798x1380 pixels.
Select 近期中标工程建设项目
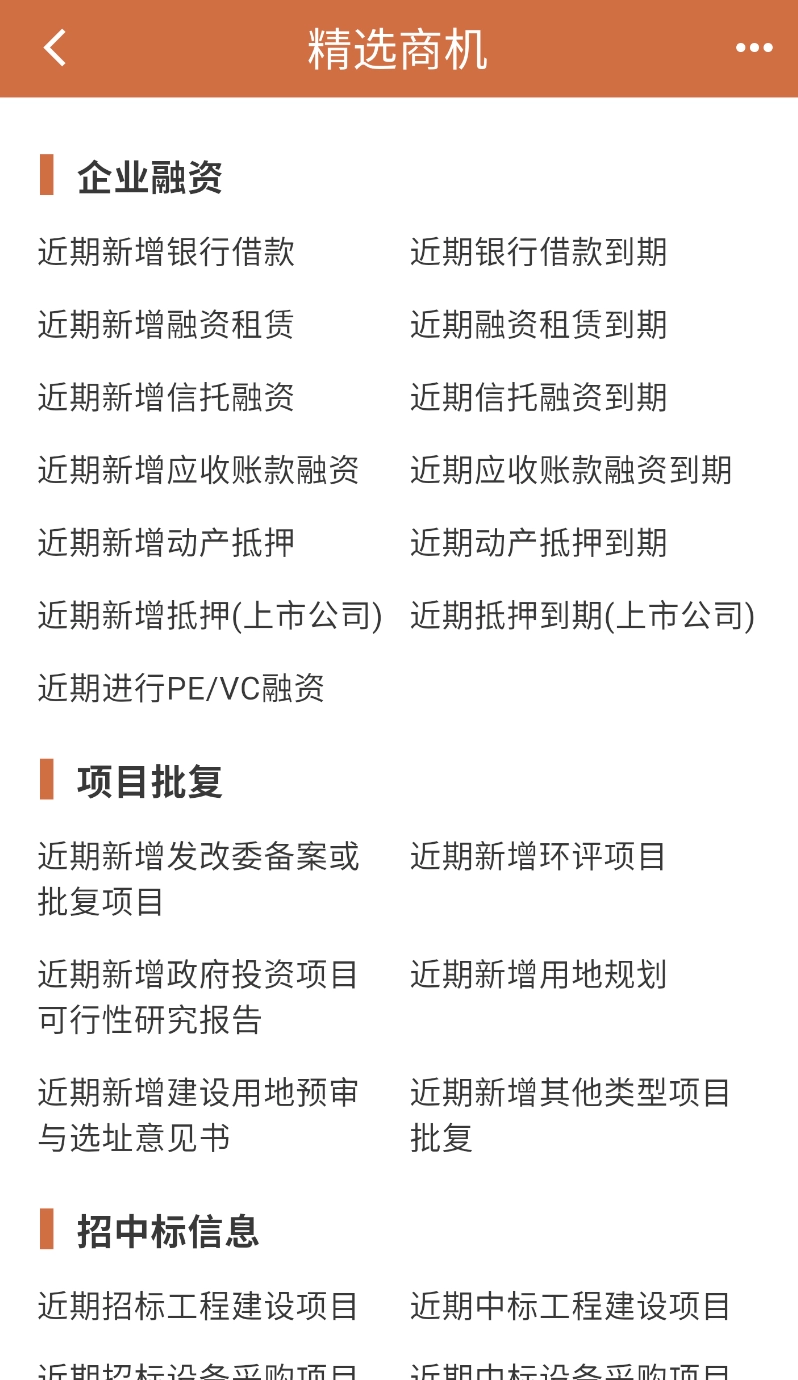click(572, 1306)
